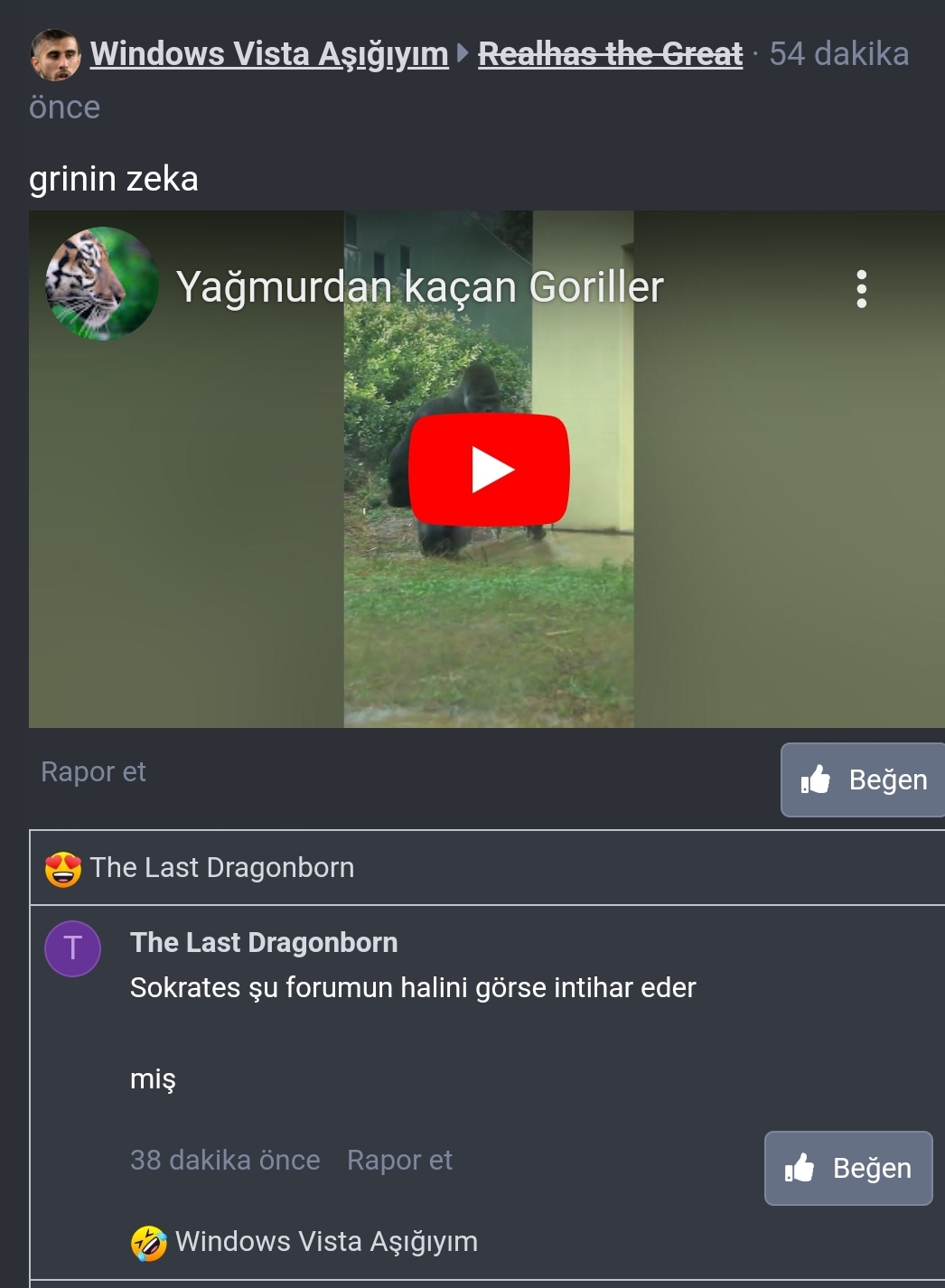Like The Last Dragonborn's comment with Beğen
This screenshot has width=945, height=1288.
(847, 1168)
